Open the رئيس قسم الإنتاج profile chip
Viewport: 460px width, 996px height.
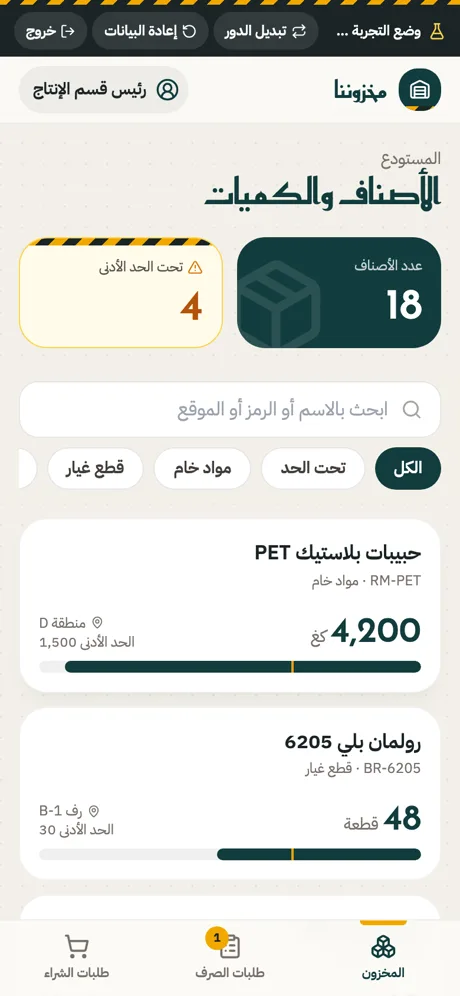pyautogui.click(x=104, y=90)
